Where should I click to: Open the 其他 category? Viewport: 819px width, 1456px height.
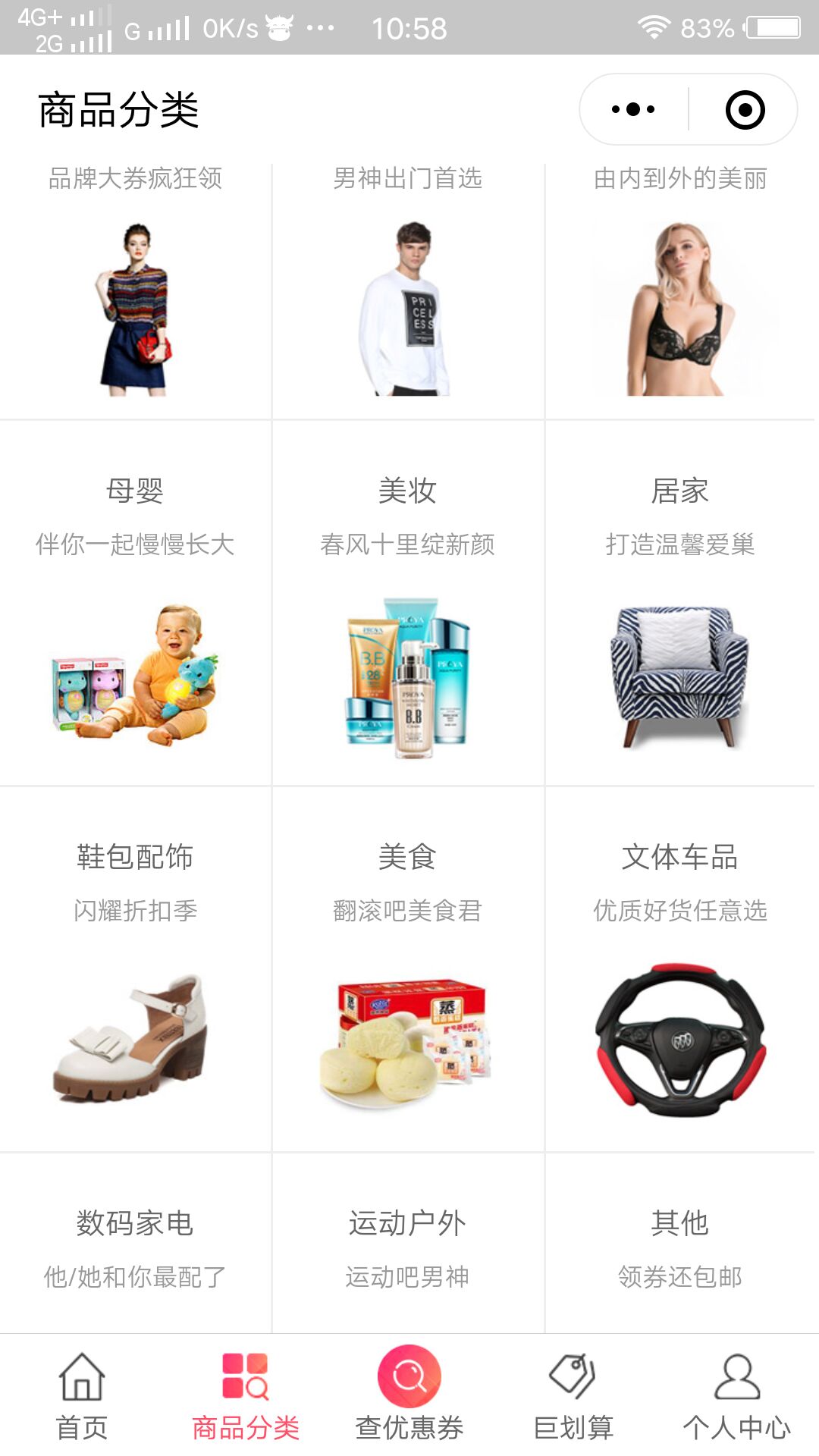(x=680, y=1244)
